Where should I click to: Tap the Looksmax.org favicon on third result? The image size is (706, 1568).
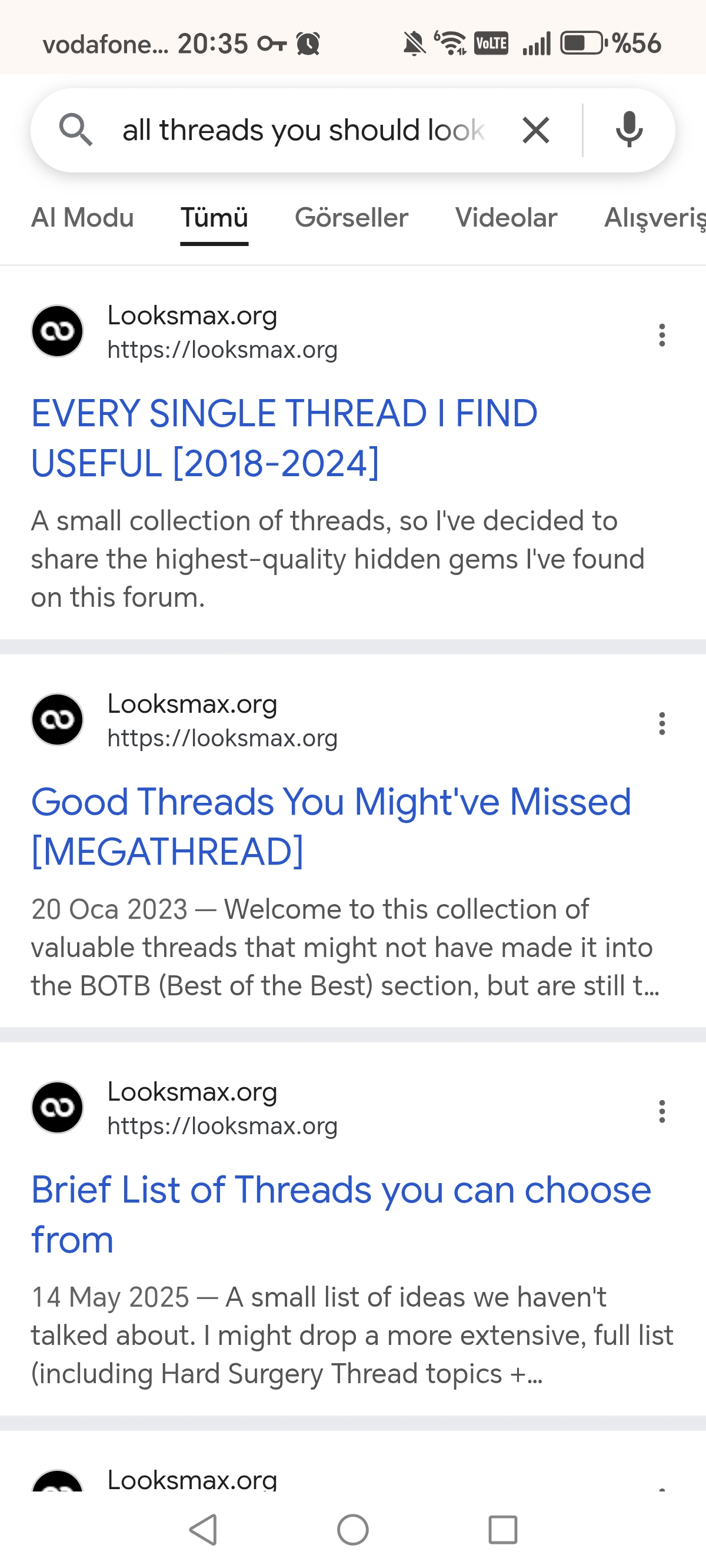pos(56,1107)
